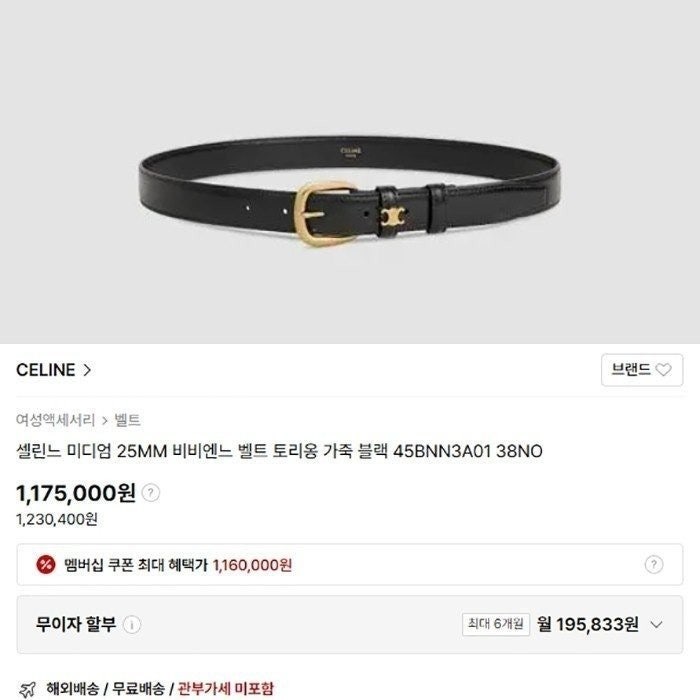Favorite the brand with 브랜드 heart button

pos(641,370)
